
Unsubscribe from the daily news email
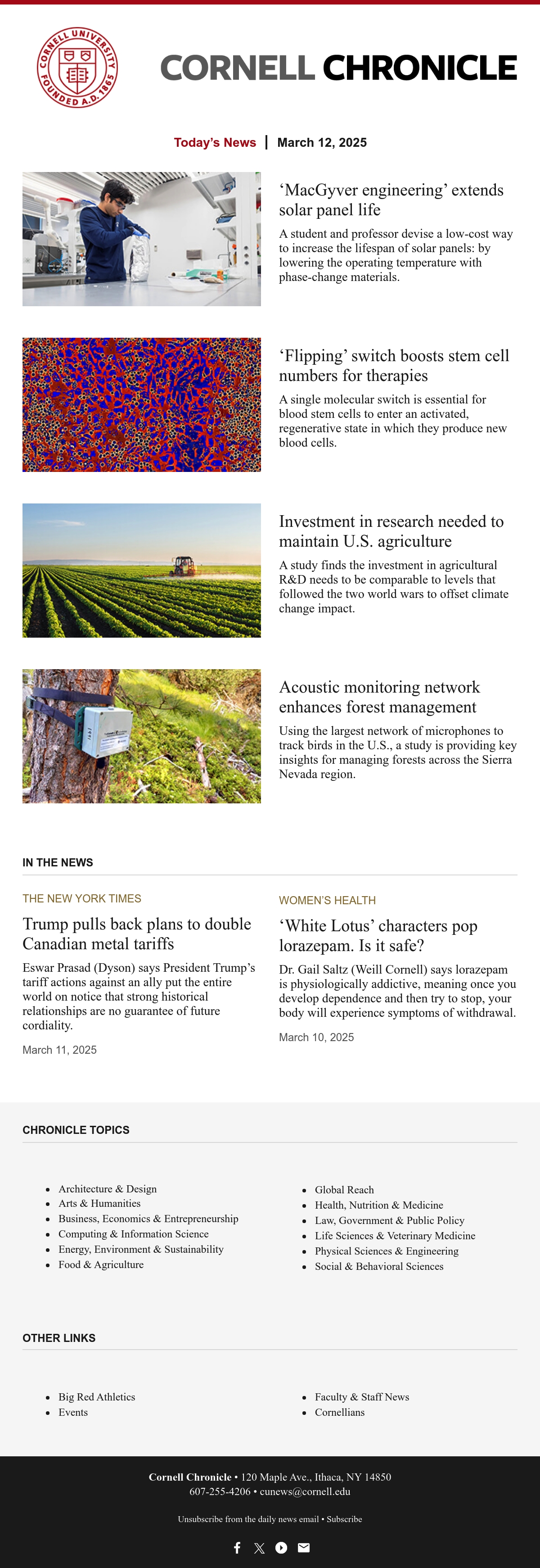click(x=248, y=1519)
